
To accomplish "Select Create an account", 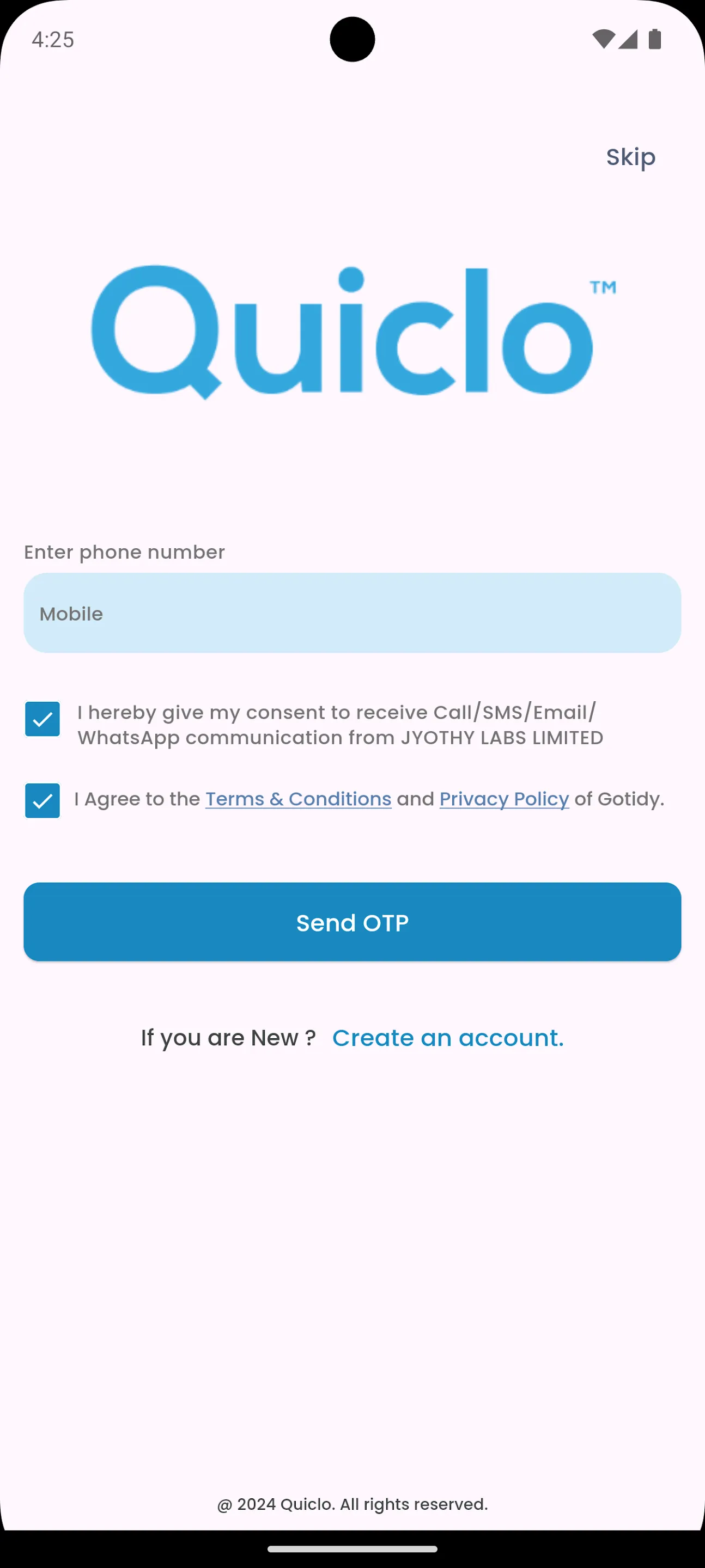I will tap(447, 1038).
